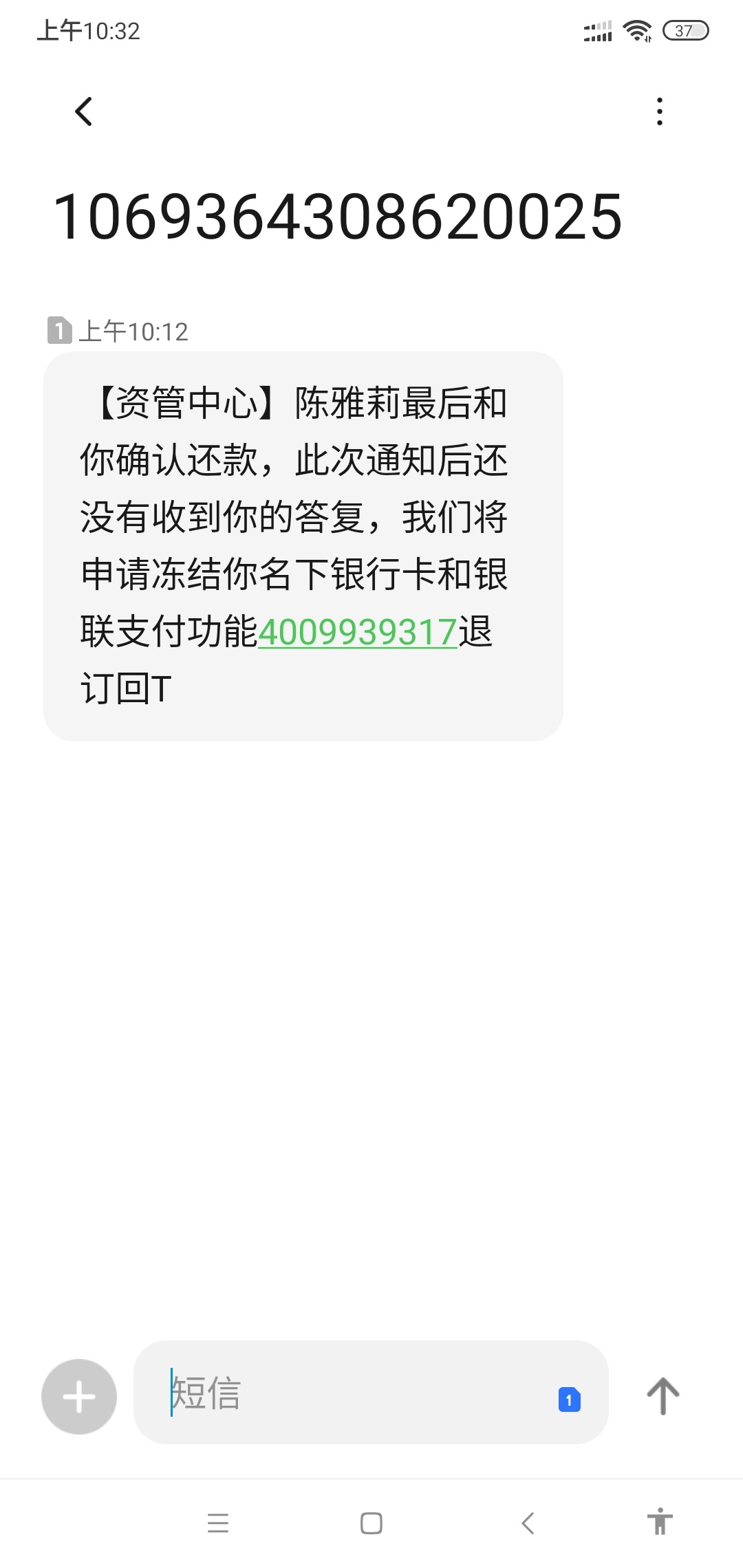The height and width of the screenshot is (1568, 743).
Task: Switch the SIM card selector icon
Action: [569, 1400]
